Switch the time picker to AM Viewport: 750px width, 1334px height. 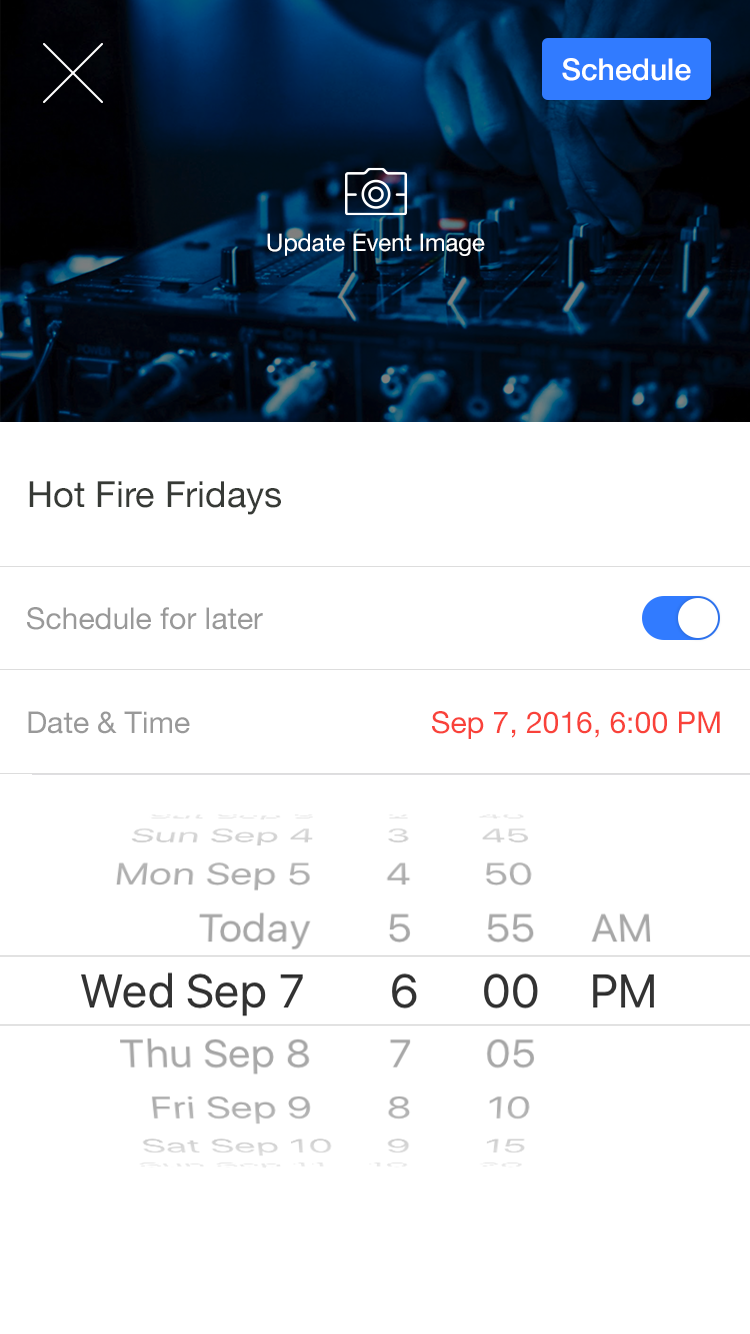click(x=622, y=928)
